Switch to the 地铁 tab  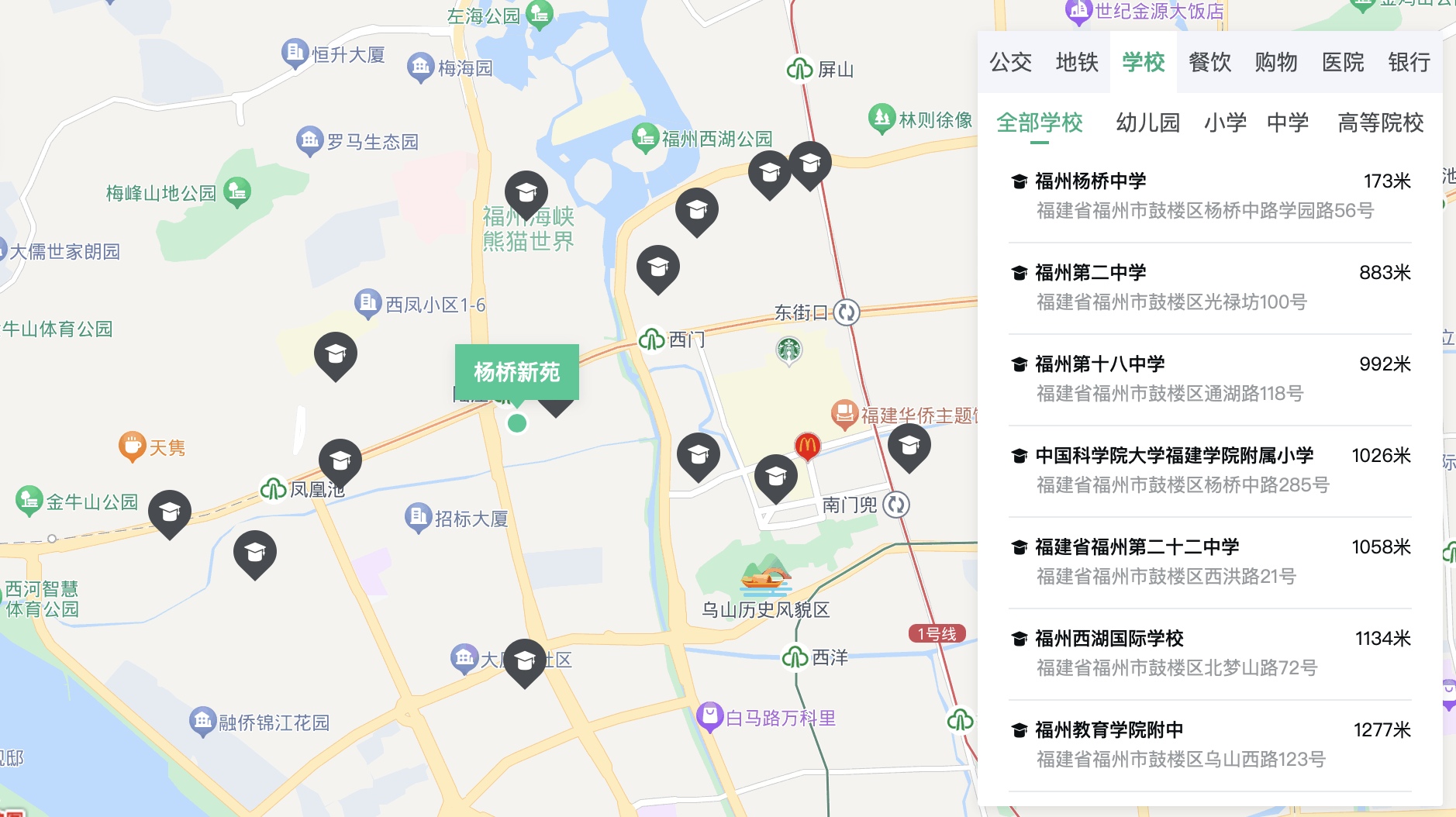pyautogui.click(x=1077, y=62)
